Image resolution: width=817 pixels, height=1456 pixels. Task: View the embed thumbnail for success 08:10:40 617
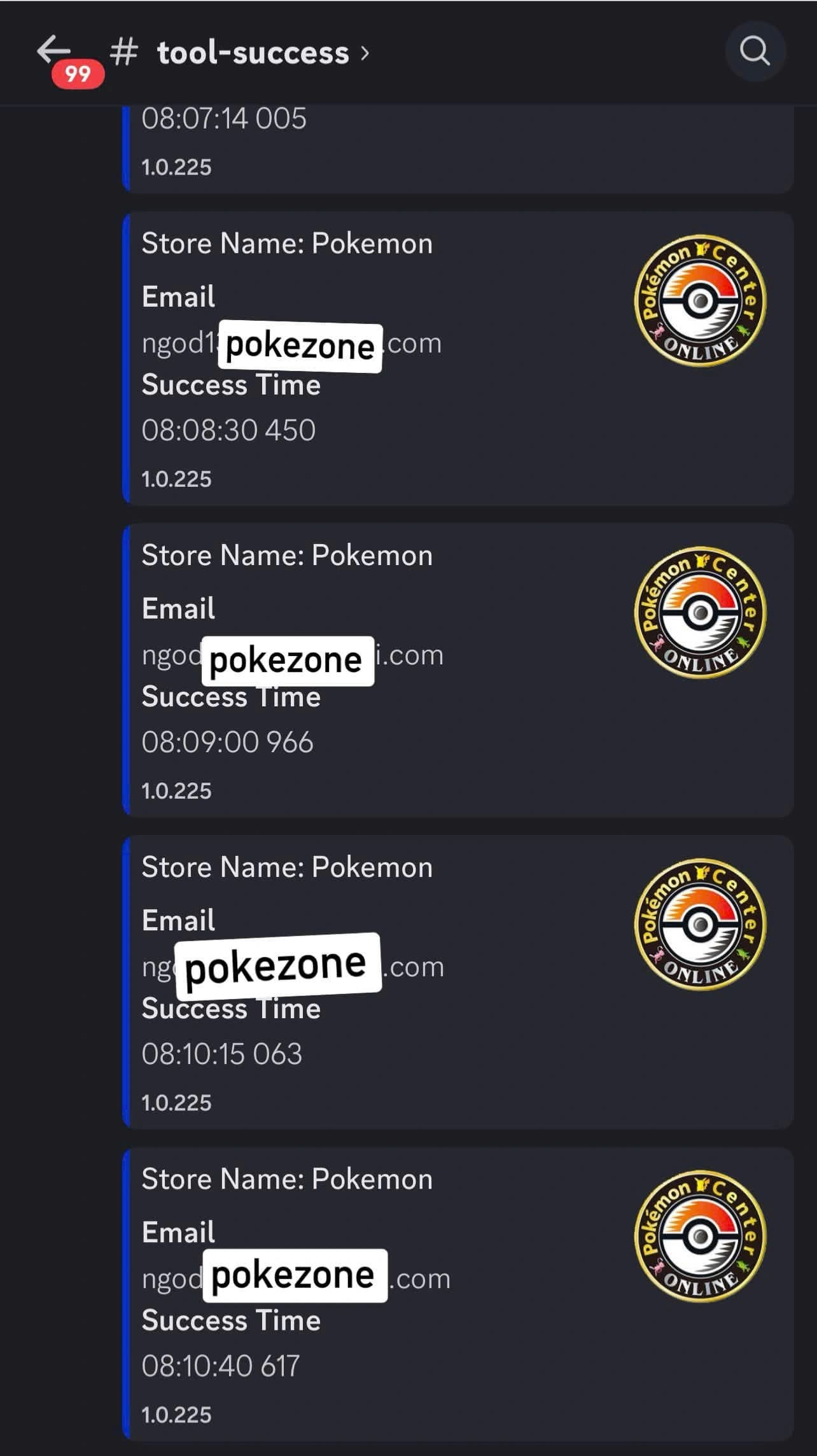(x=700, y=1236)
